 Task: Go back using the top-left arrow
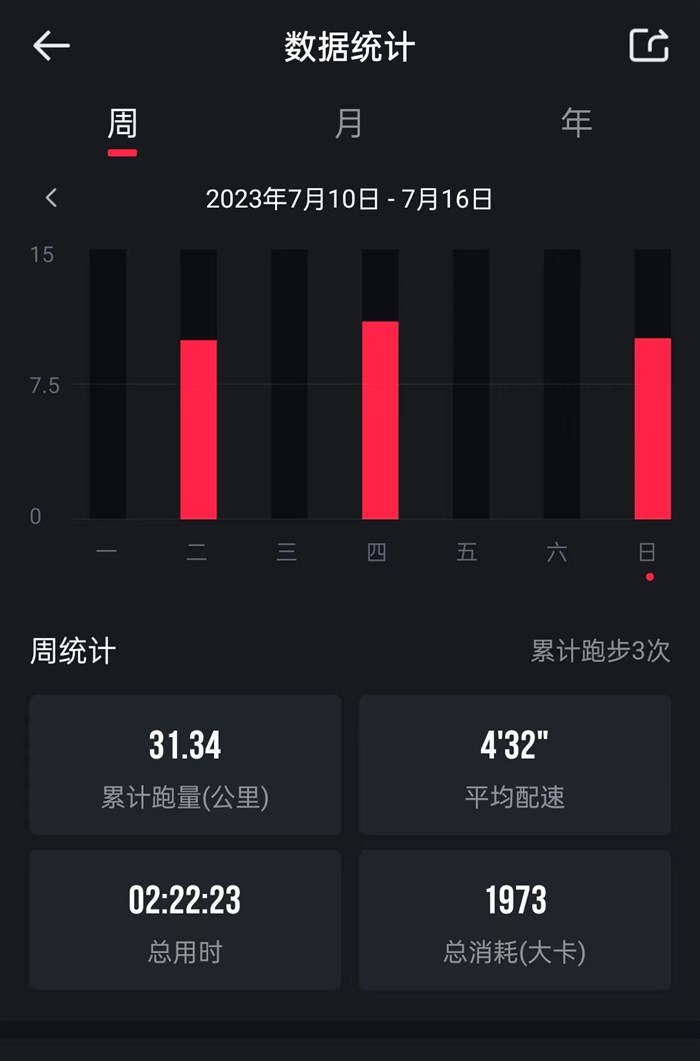click(x=51, y=46)
